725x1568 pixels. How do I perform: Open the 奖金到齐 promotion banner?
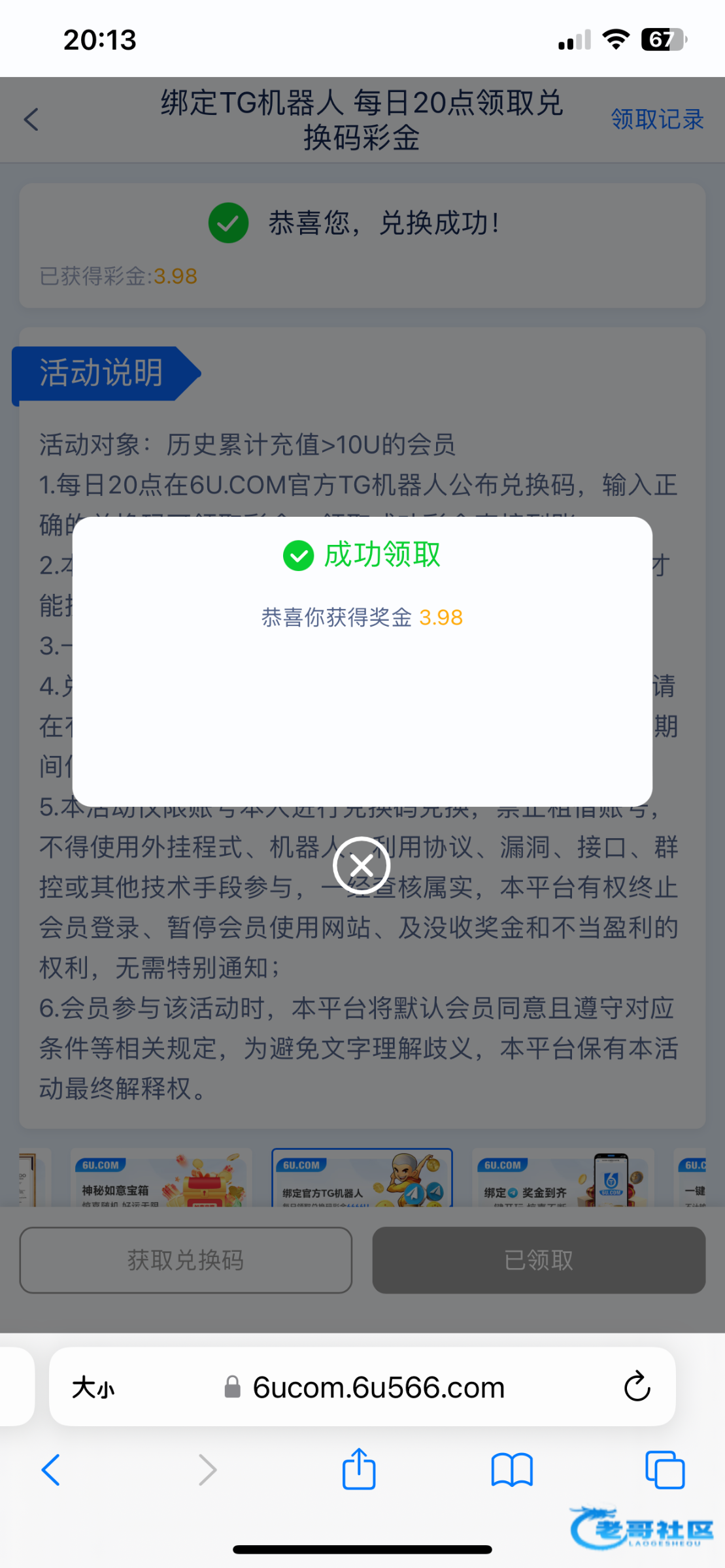(x=562, y=1178)
